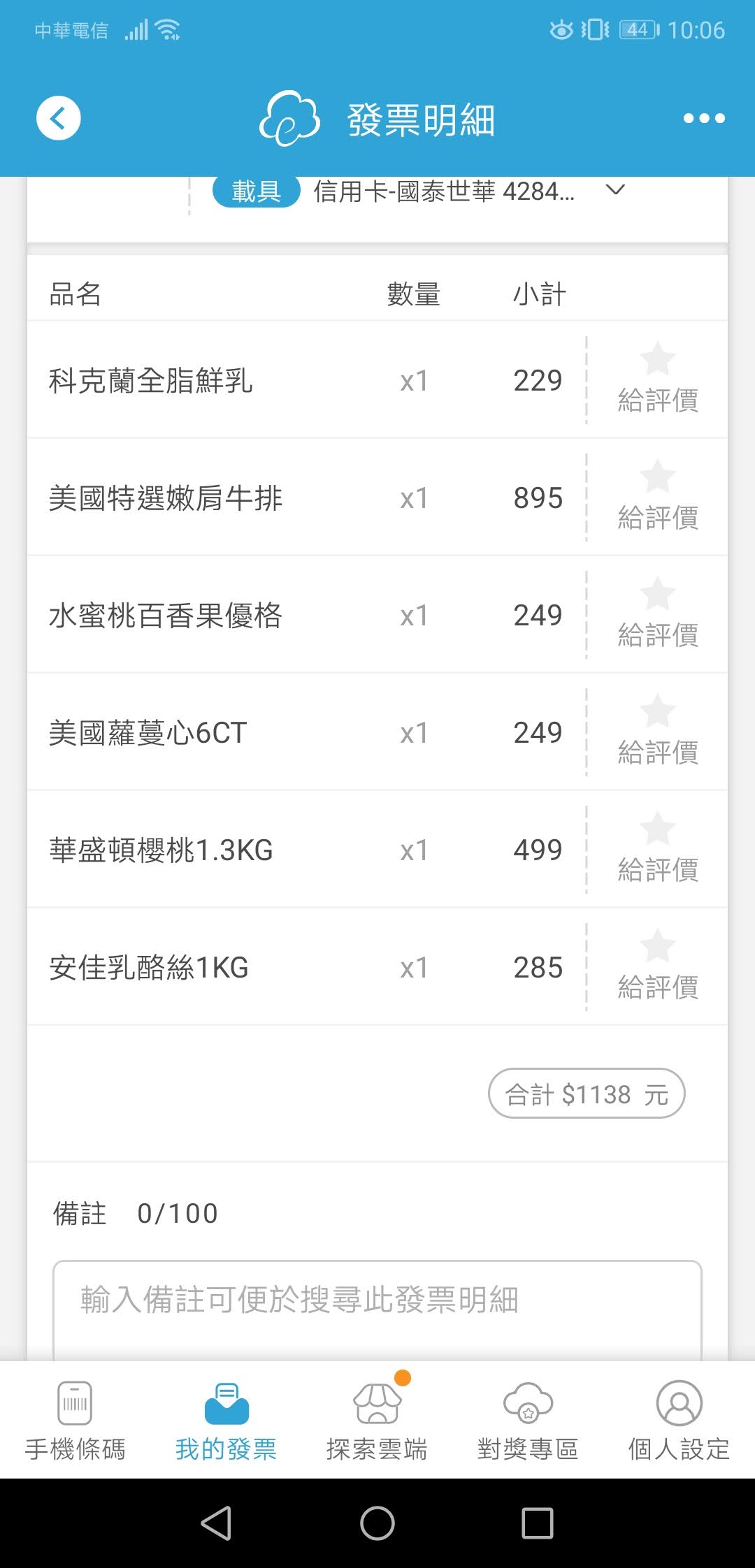Rate the 安佳乳酪絲1KG item
The image size is (755, 1568).
point(658,966)
